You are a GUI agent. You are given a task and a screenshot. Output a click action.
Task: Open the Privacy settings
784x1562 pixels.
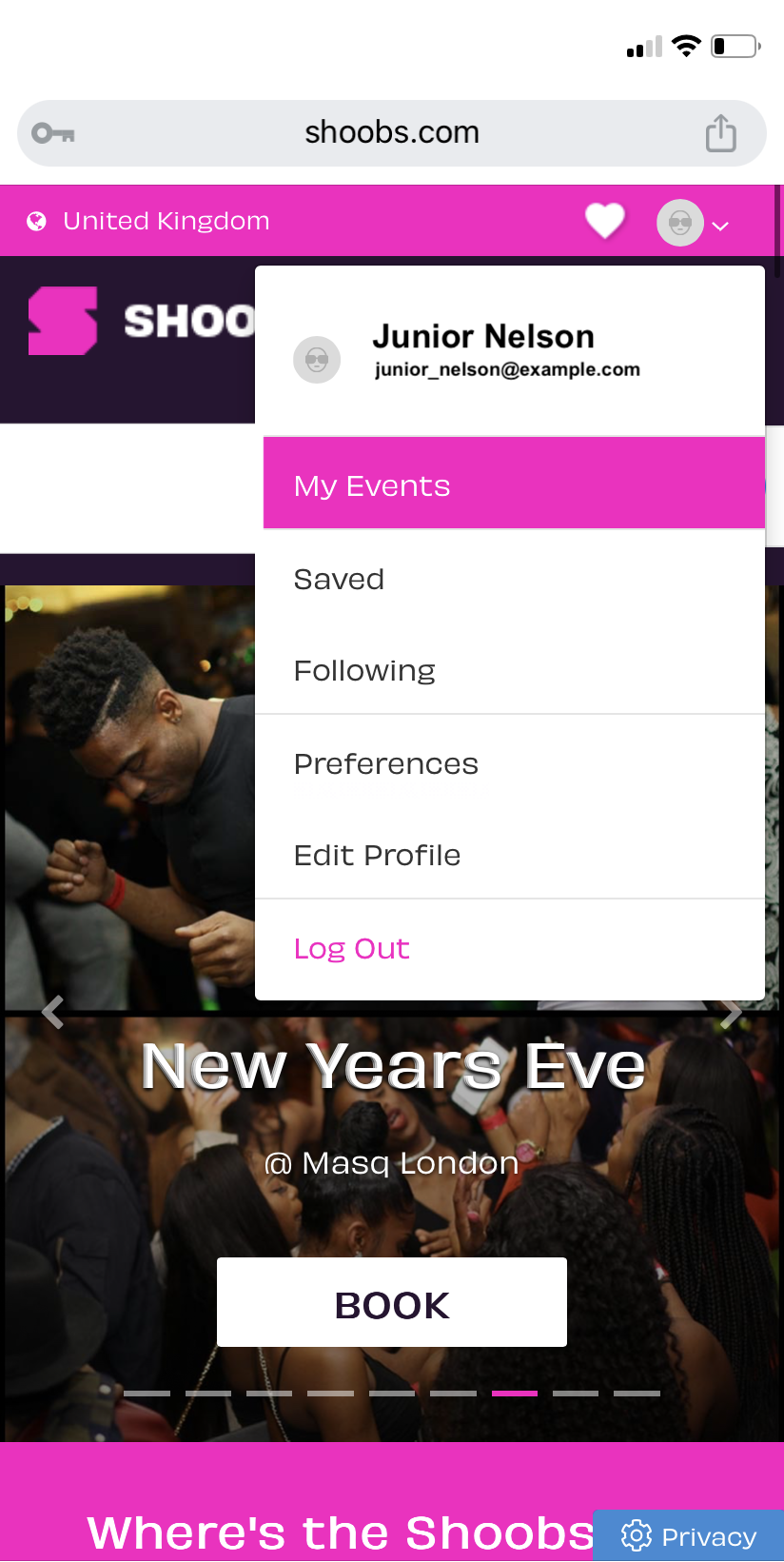pyautogui.click(x=689, y=1536)
